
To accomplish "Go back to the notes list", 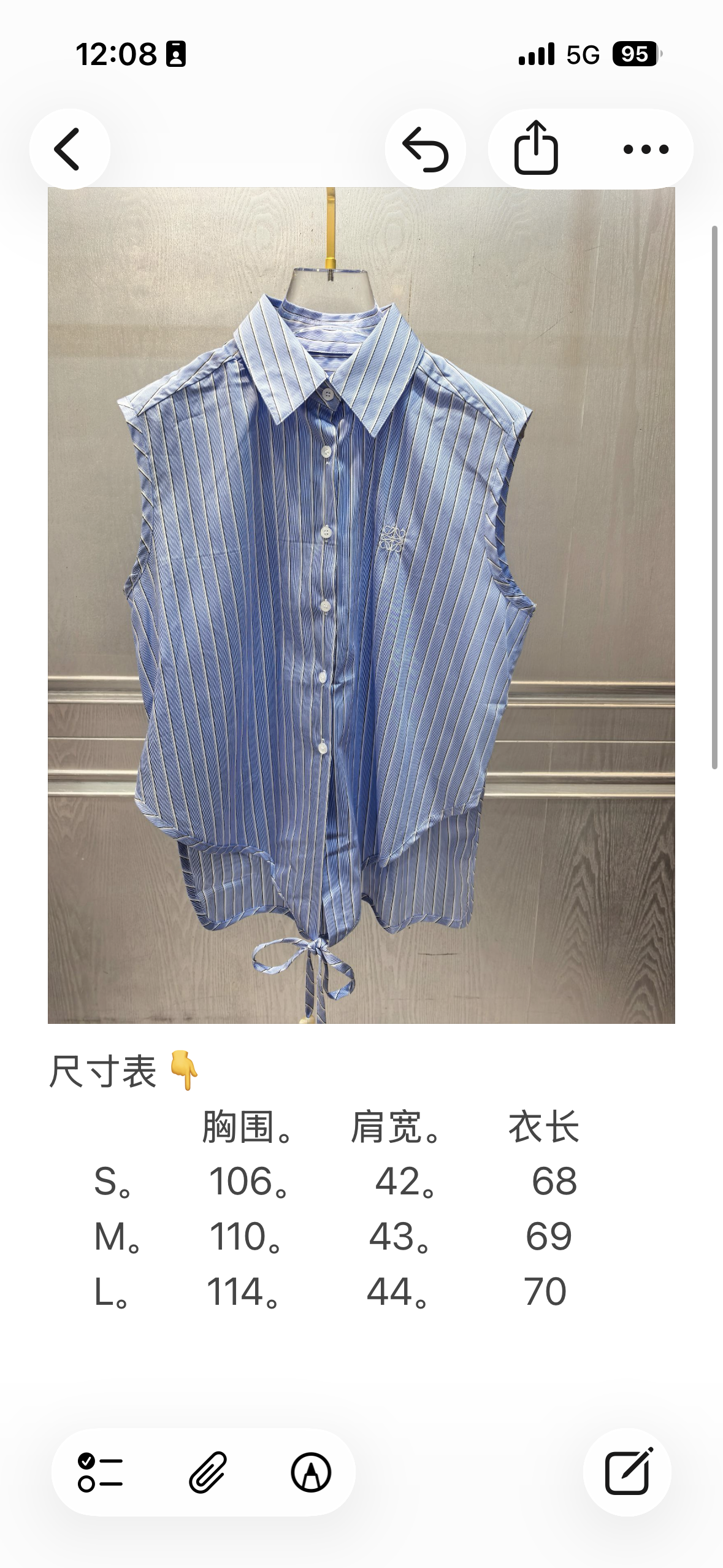I will 69,149.
